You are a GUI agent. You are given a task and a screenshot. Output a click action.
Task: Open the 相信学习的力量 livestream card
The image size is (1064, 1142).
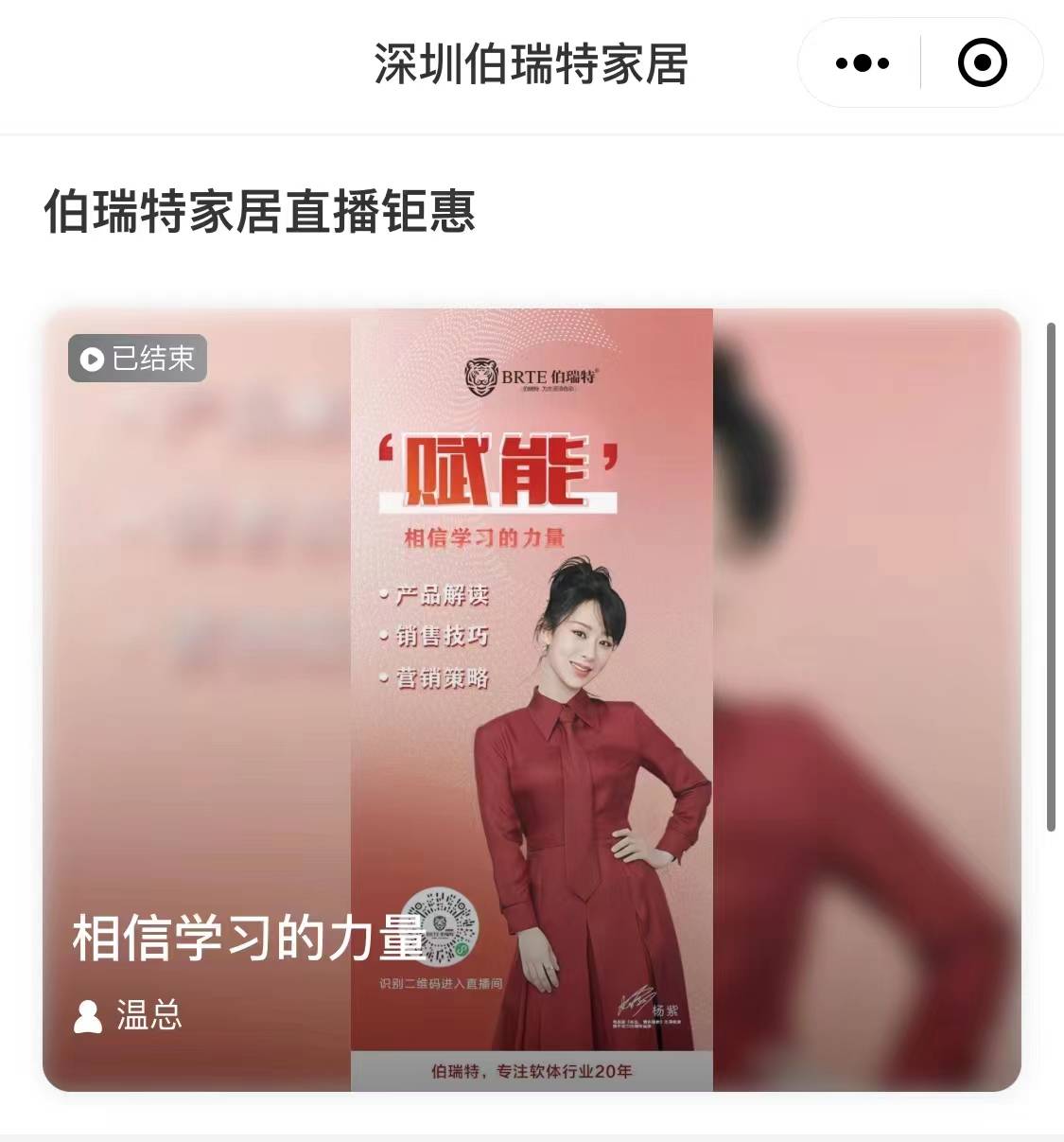[x=532, y=700]
